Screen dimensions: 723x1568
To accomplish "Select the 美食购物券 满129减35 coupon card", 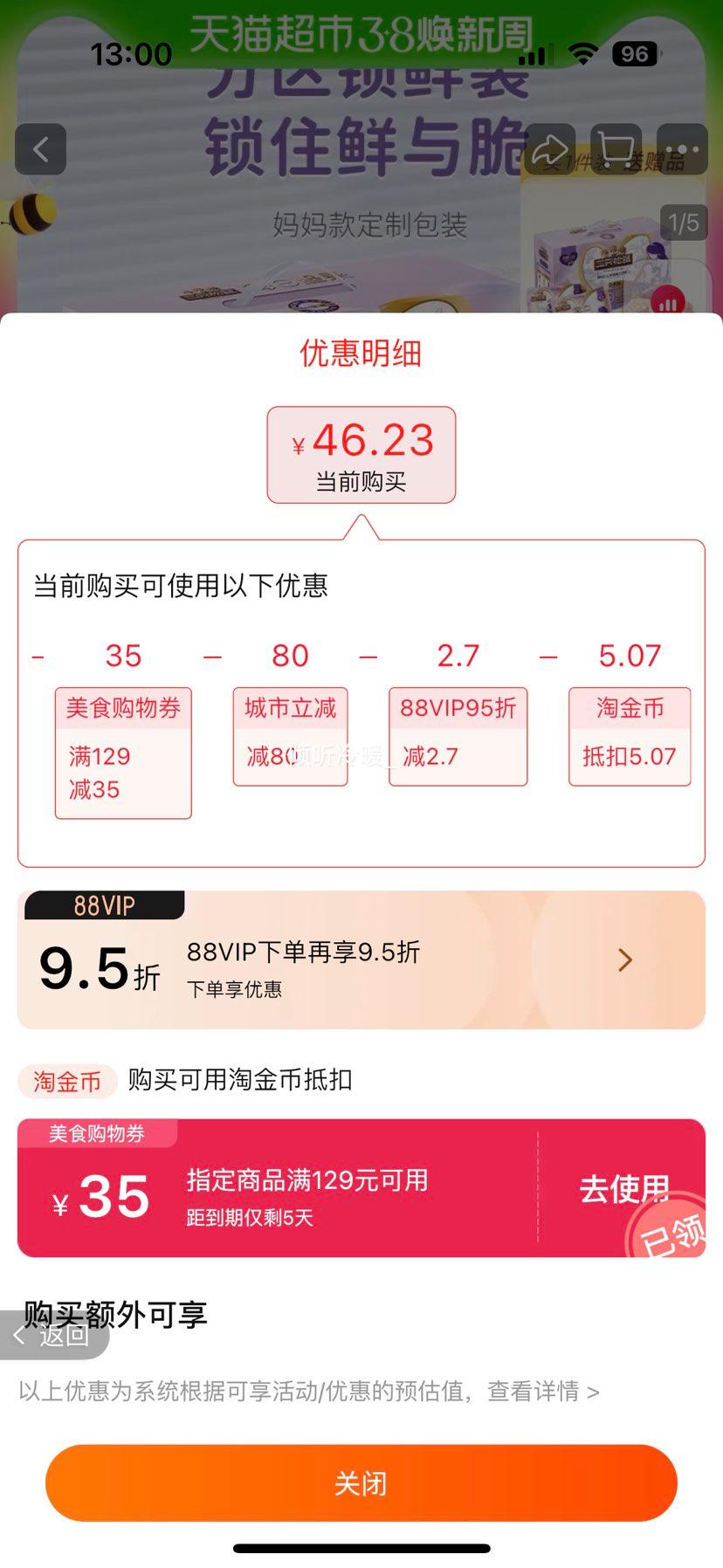I will [x=122, y=753].
